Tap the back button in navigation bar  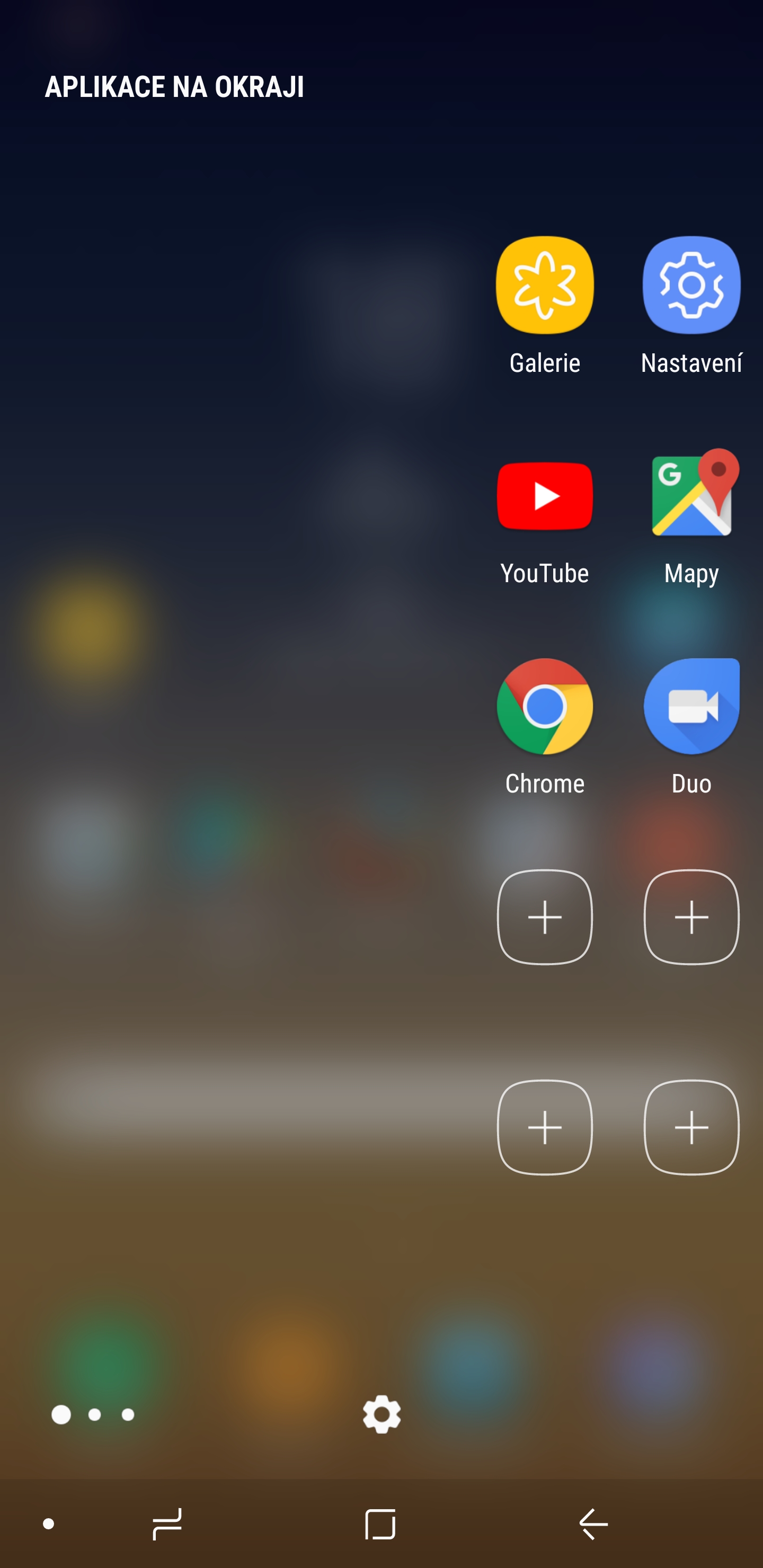(x=593, y=1524)
